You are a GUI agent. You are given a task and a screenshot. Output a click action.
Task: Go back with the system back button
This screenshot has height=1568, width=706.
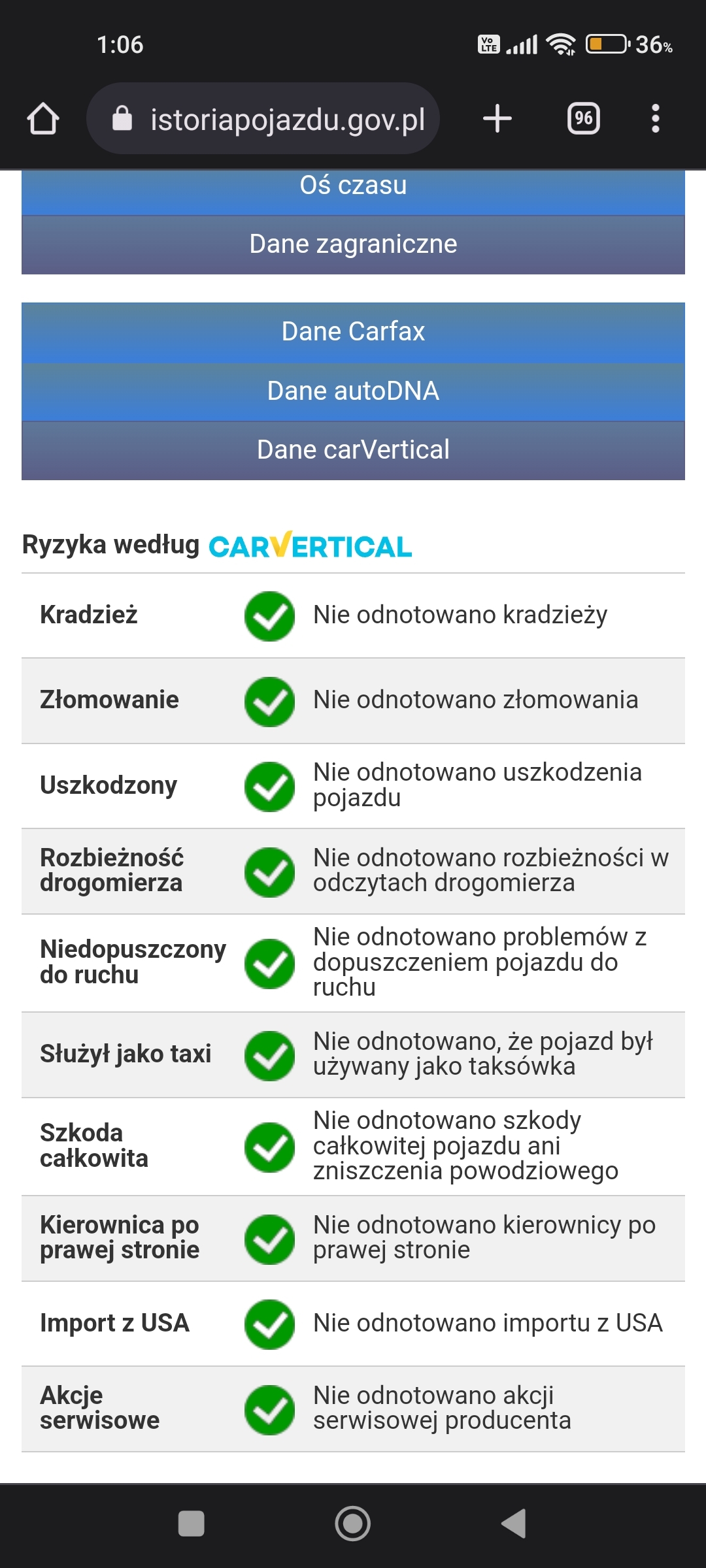pyautogui.click(x=514, y=1524)
